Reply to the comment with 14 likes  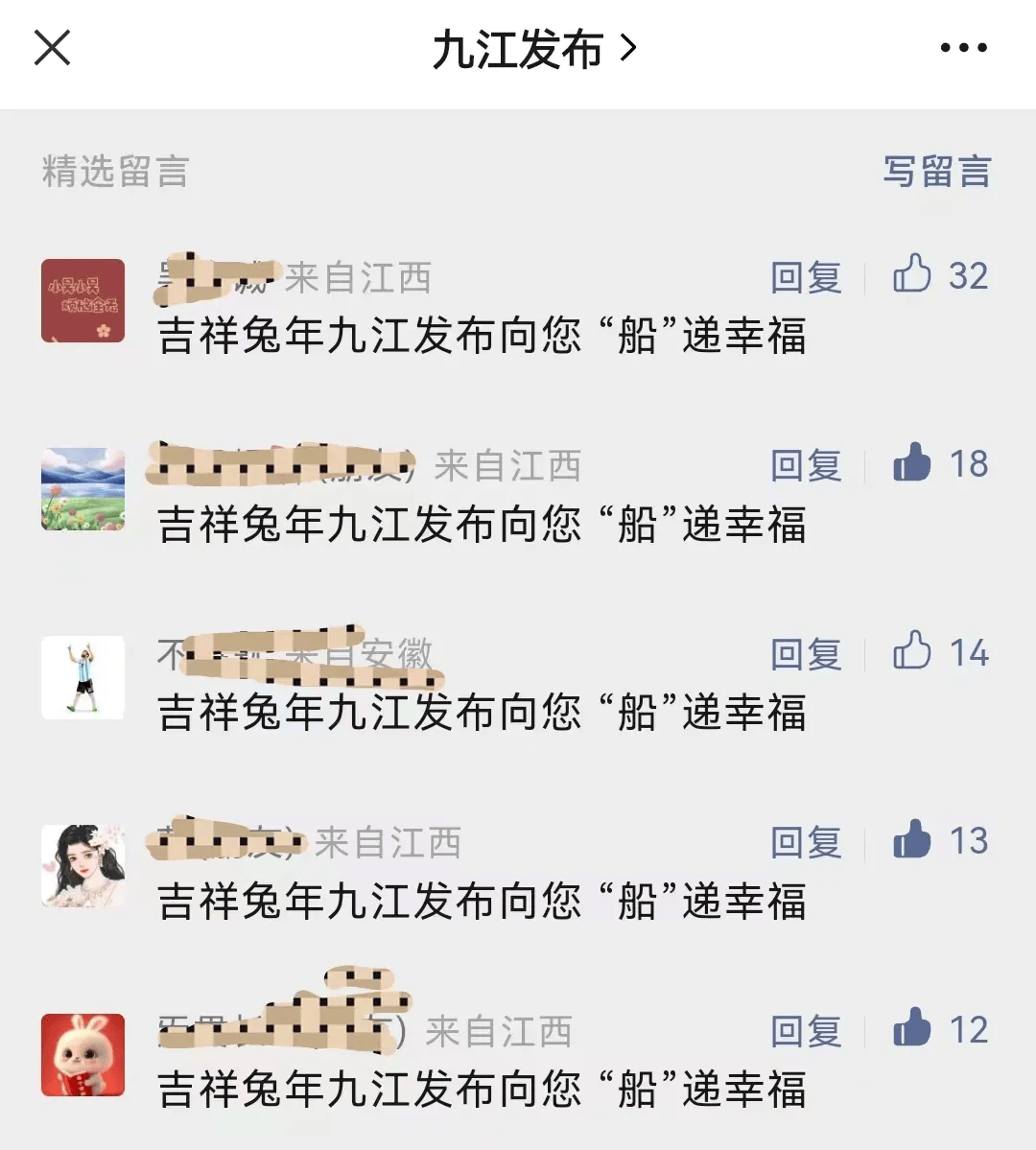pyautogui.click(x=806, y=655)
